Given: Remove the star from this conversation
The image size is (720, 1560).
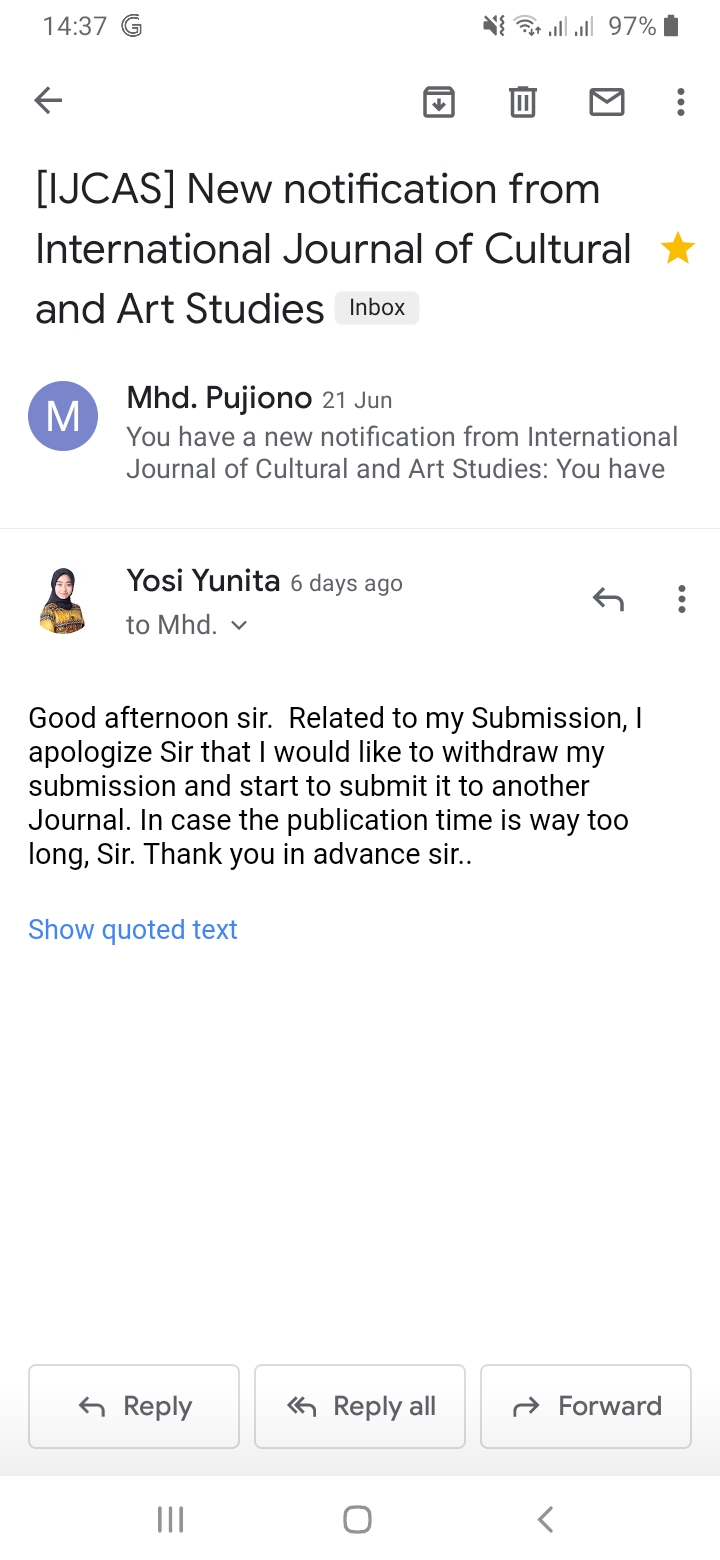Looking at the screenshot, I should 678,248.
